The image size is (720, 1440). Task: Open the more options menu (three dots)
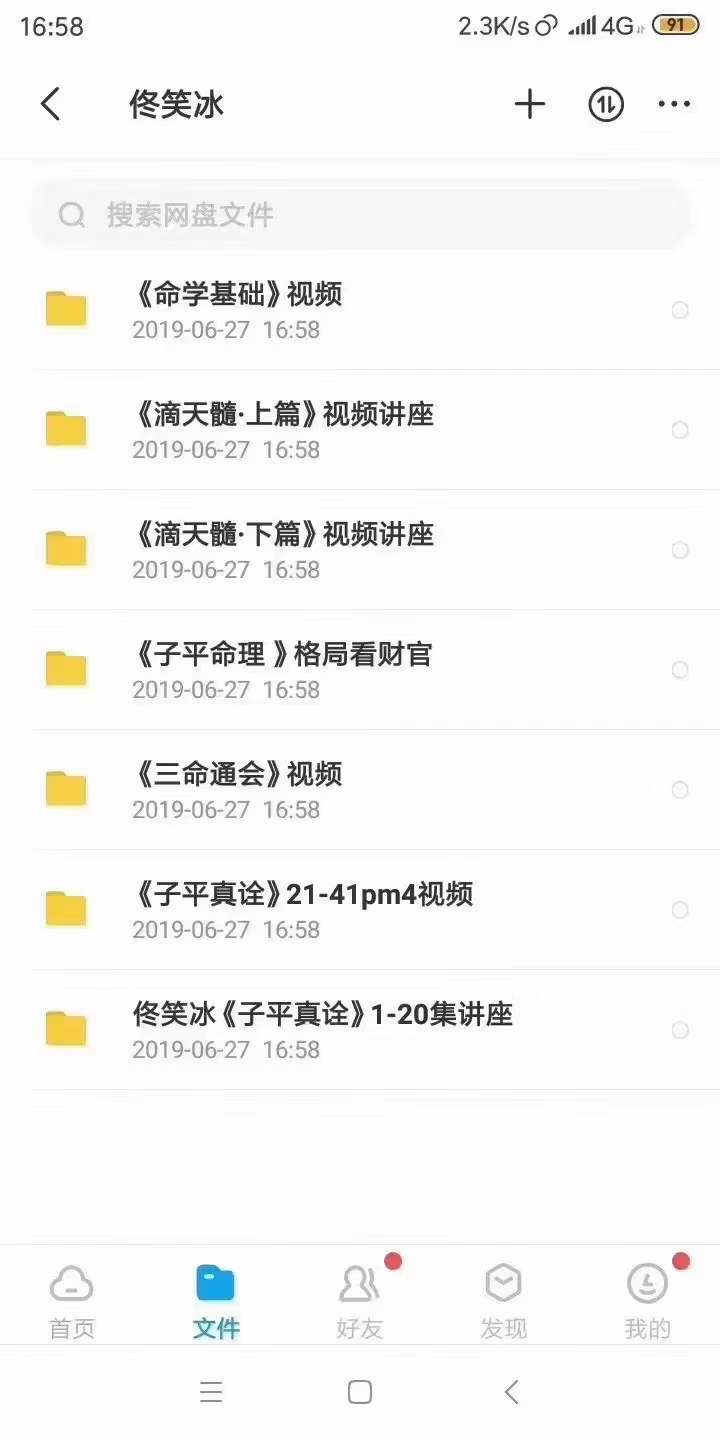coord(676,104)
